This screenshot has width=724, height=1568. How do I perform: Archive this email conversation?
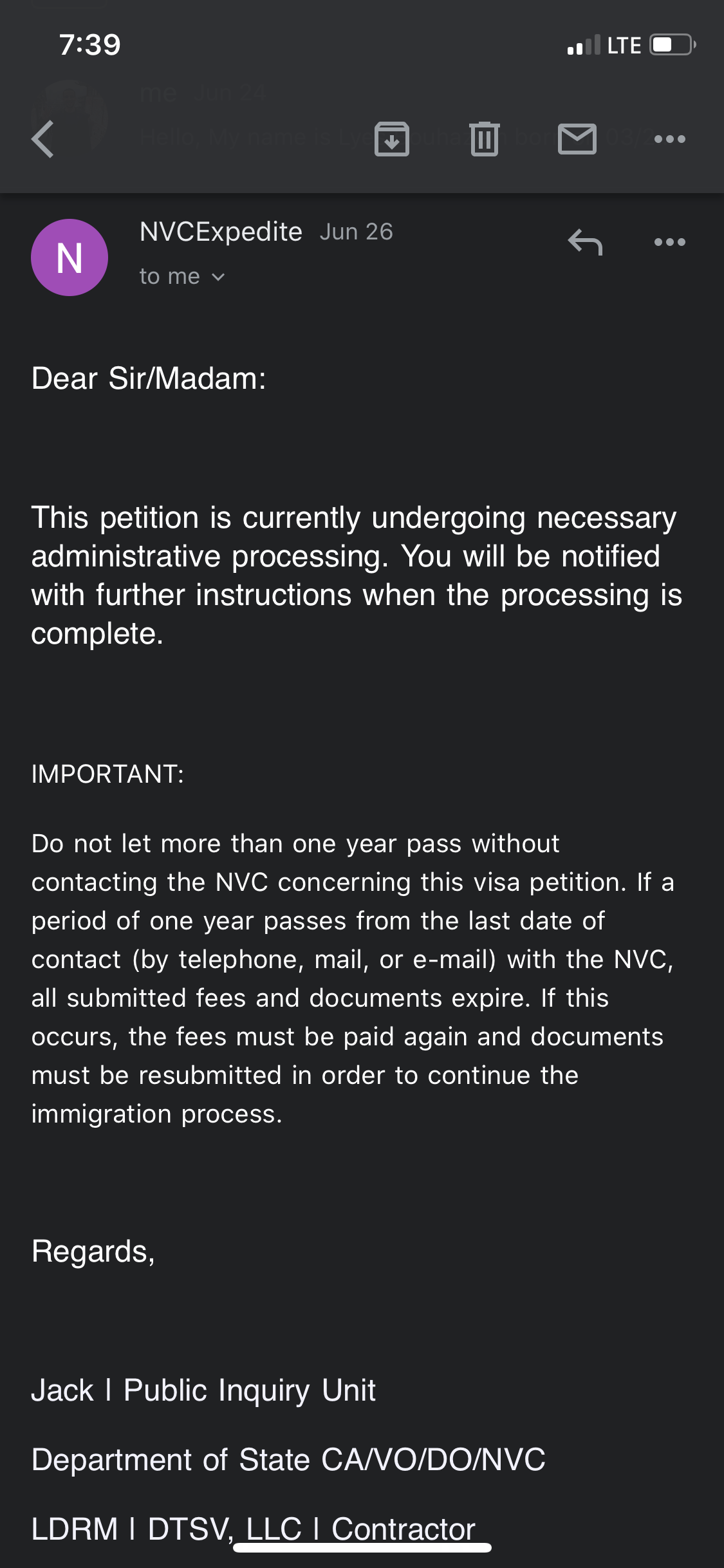392,139
